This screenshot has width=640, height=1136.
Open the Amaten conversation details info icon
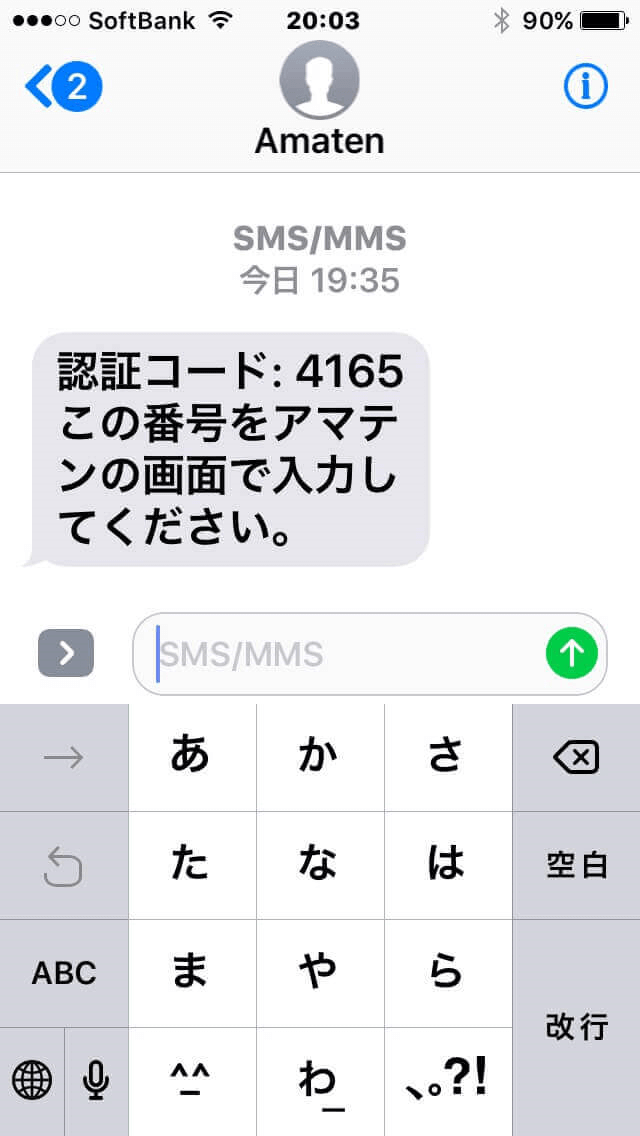585,88
